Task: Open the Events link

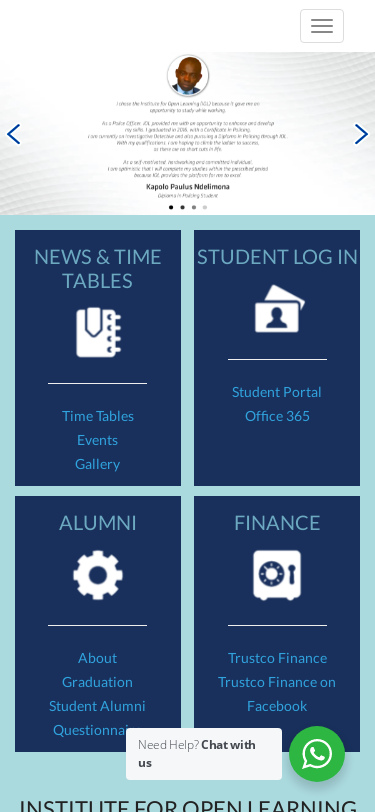Action: click(x=97, y=440)
